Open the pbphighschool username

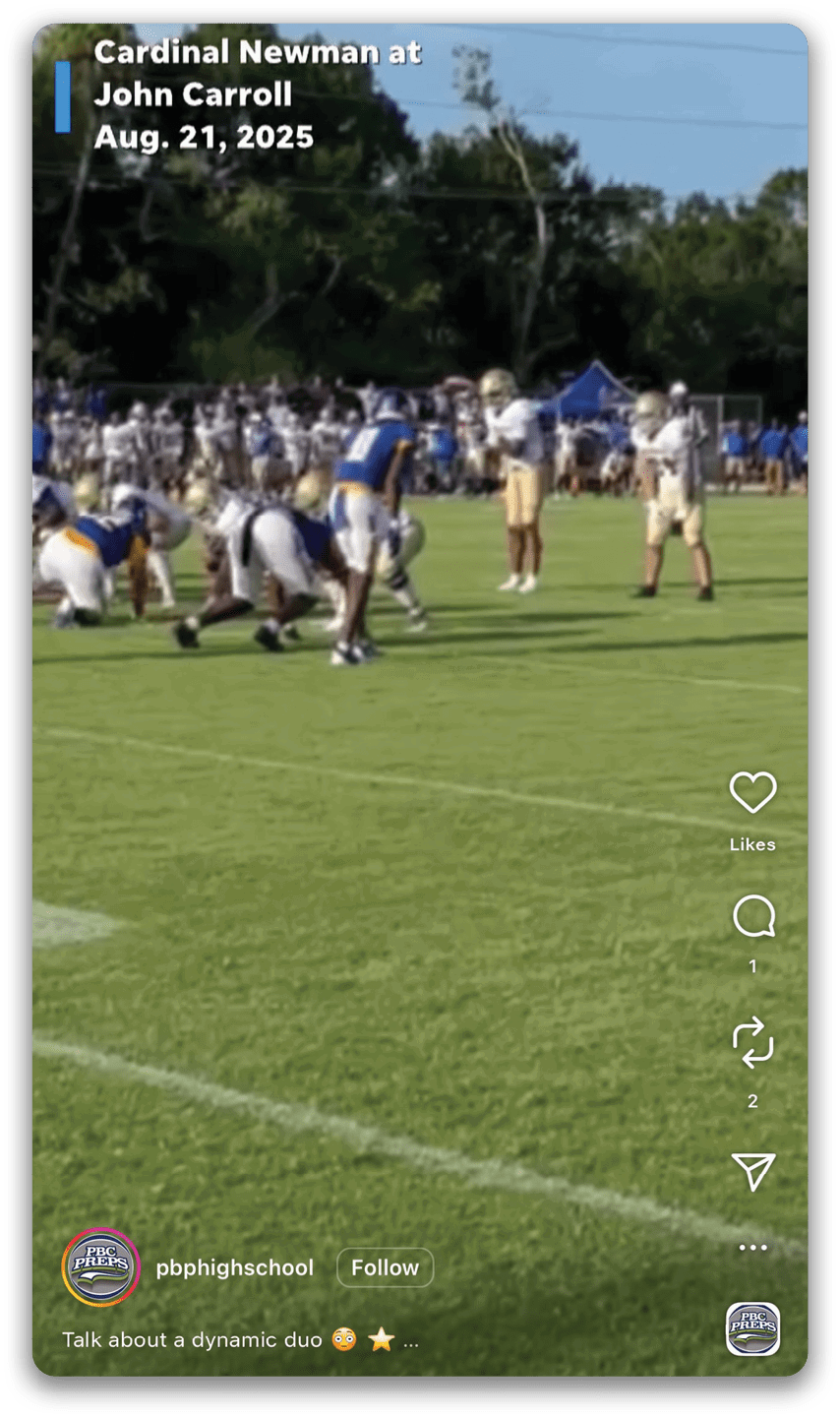tap(234, 1267)
